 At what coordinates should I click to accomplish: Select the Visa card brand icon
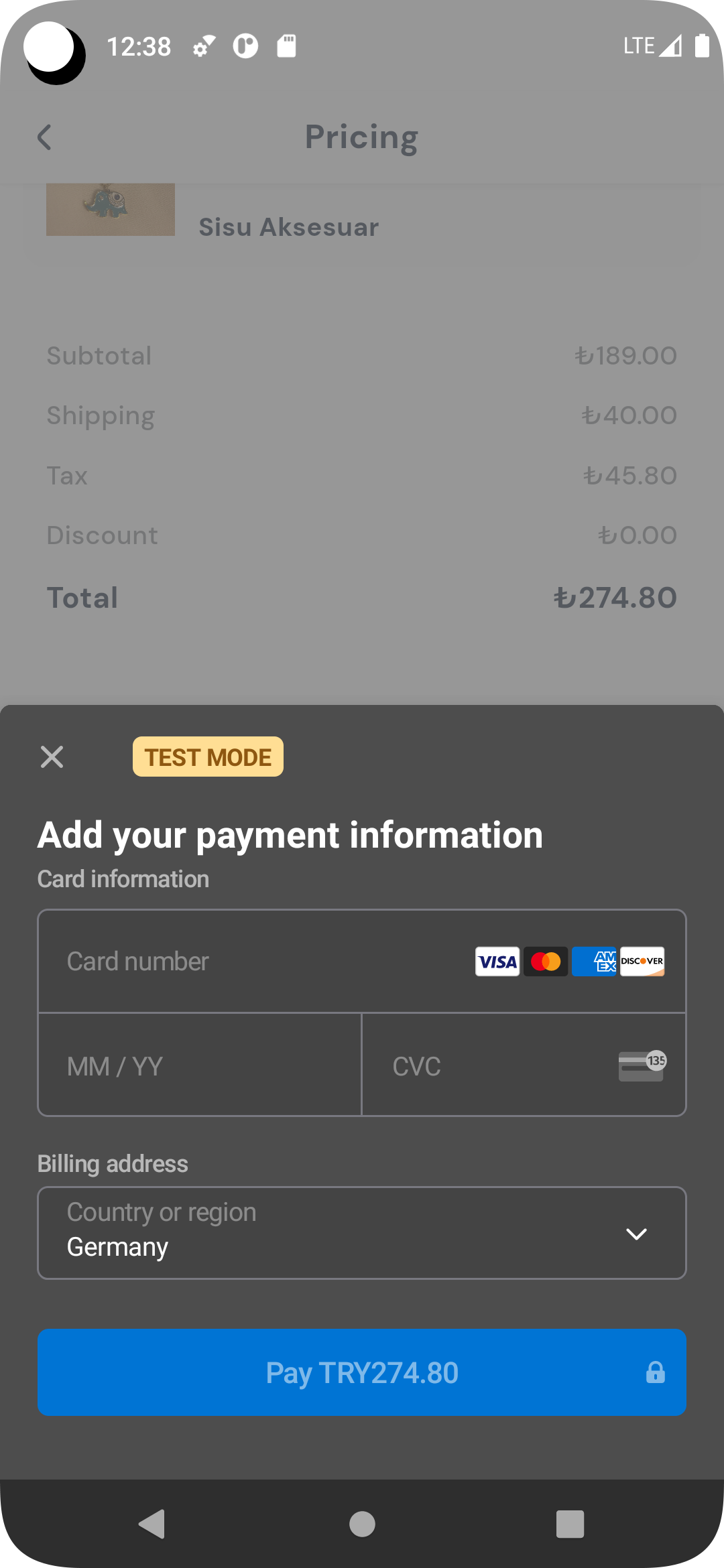[x=497, y=962]
